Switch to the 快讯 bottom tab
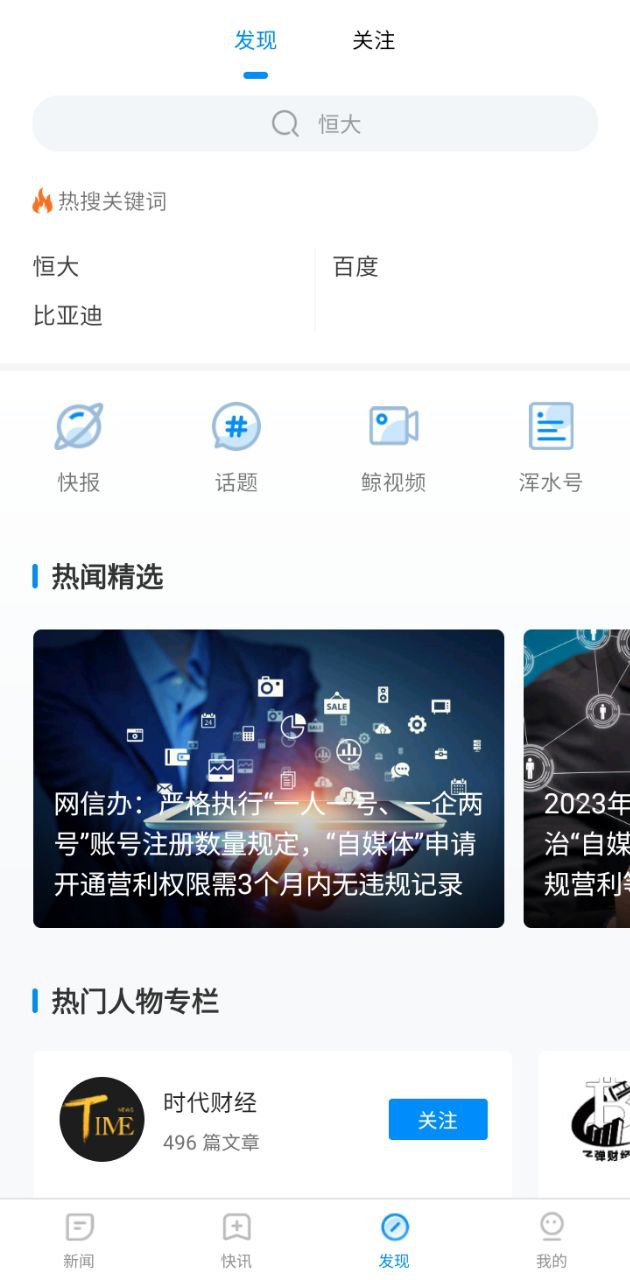 pos(236,1240)
